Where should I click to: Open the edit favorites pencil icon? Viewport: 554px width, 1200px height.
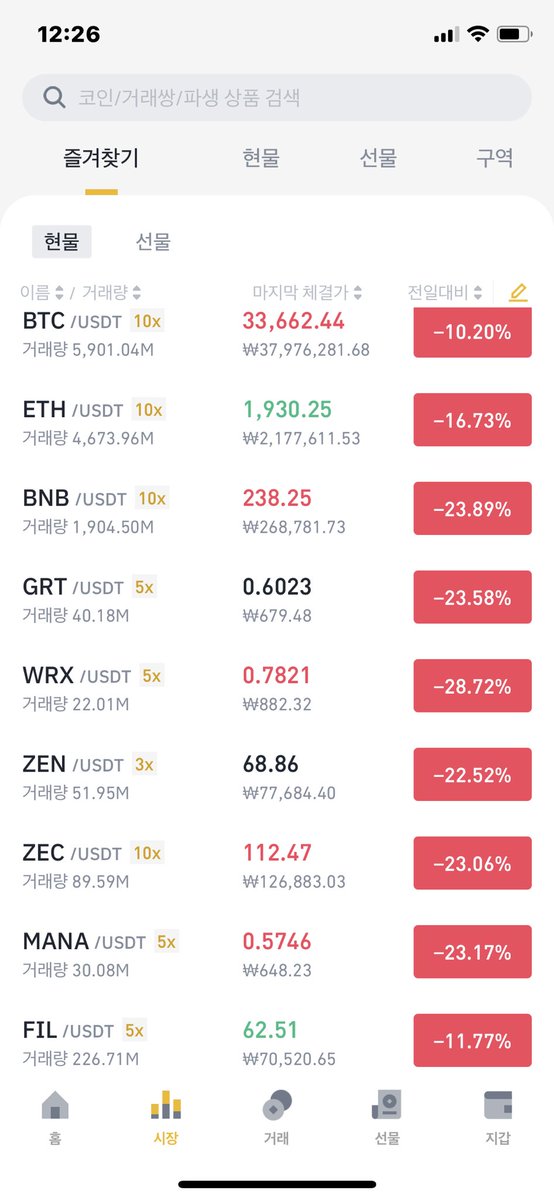[517, 292]
